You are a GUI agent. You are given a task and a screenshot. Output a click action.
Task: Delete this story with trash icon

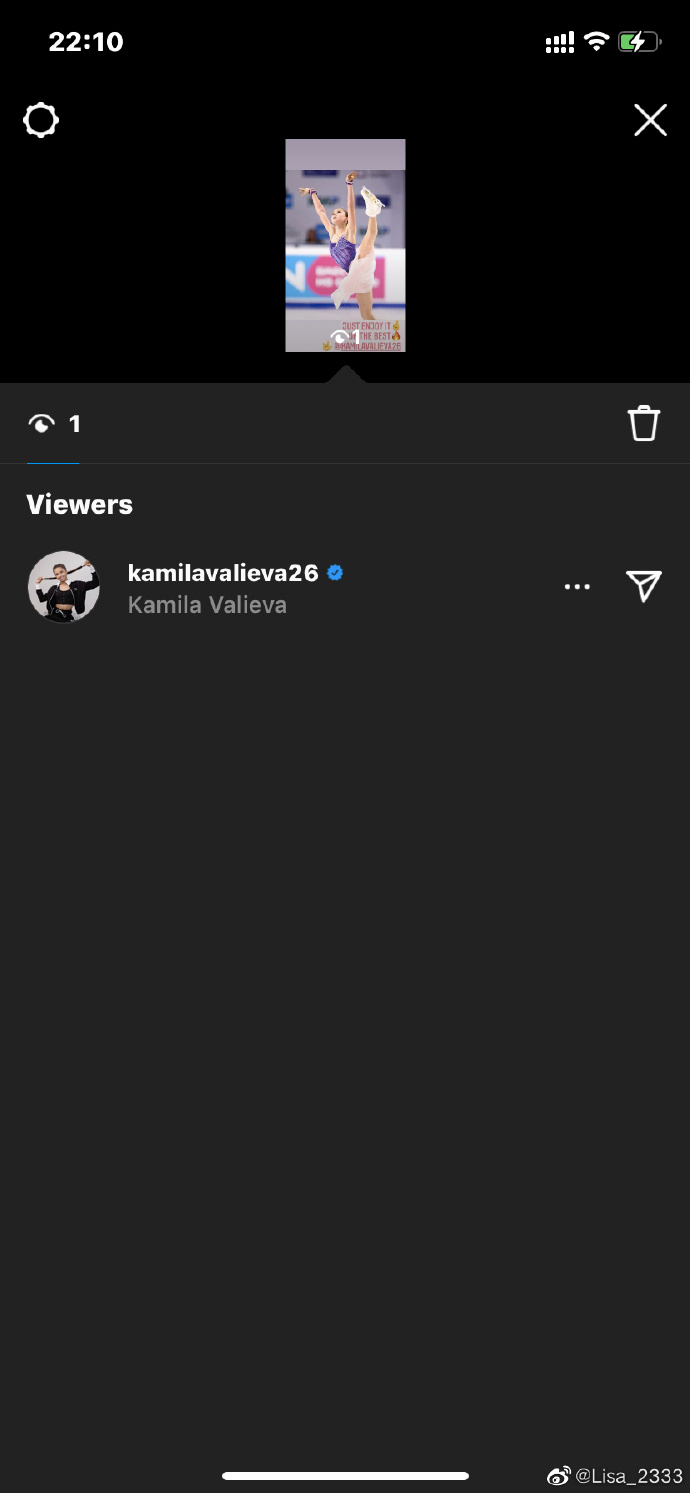(x=644, y=423)
